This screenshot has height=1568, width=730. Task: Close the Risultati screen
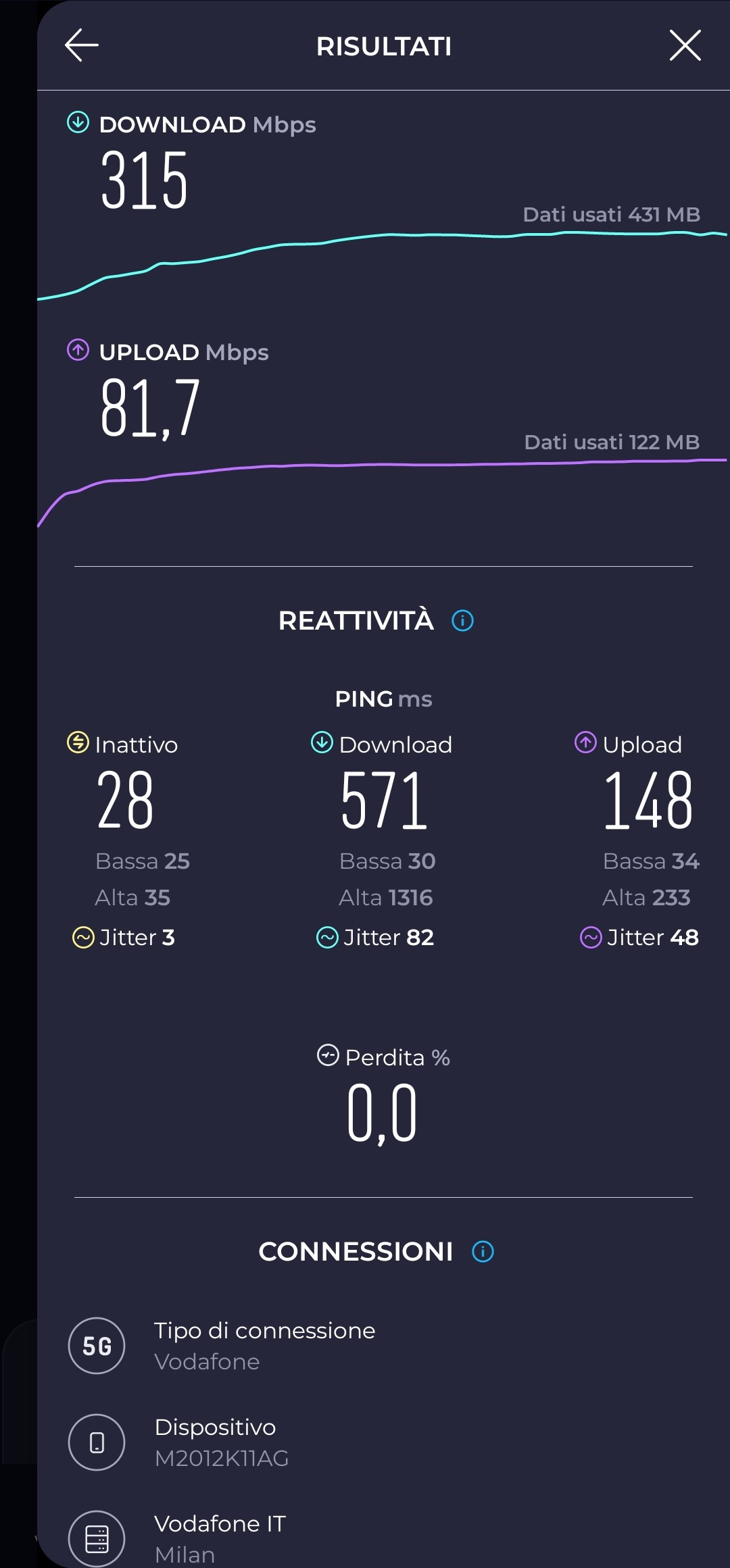pyautogui.click(x=685, y=45)
